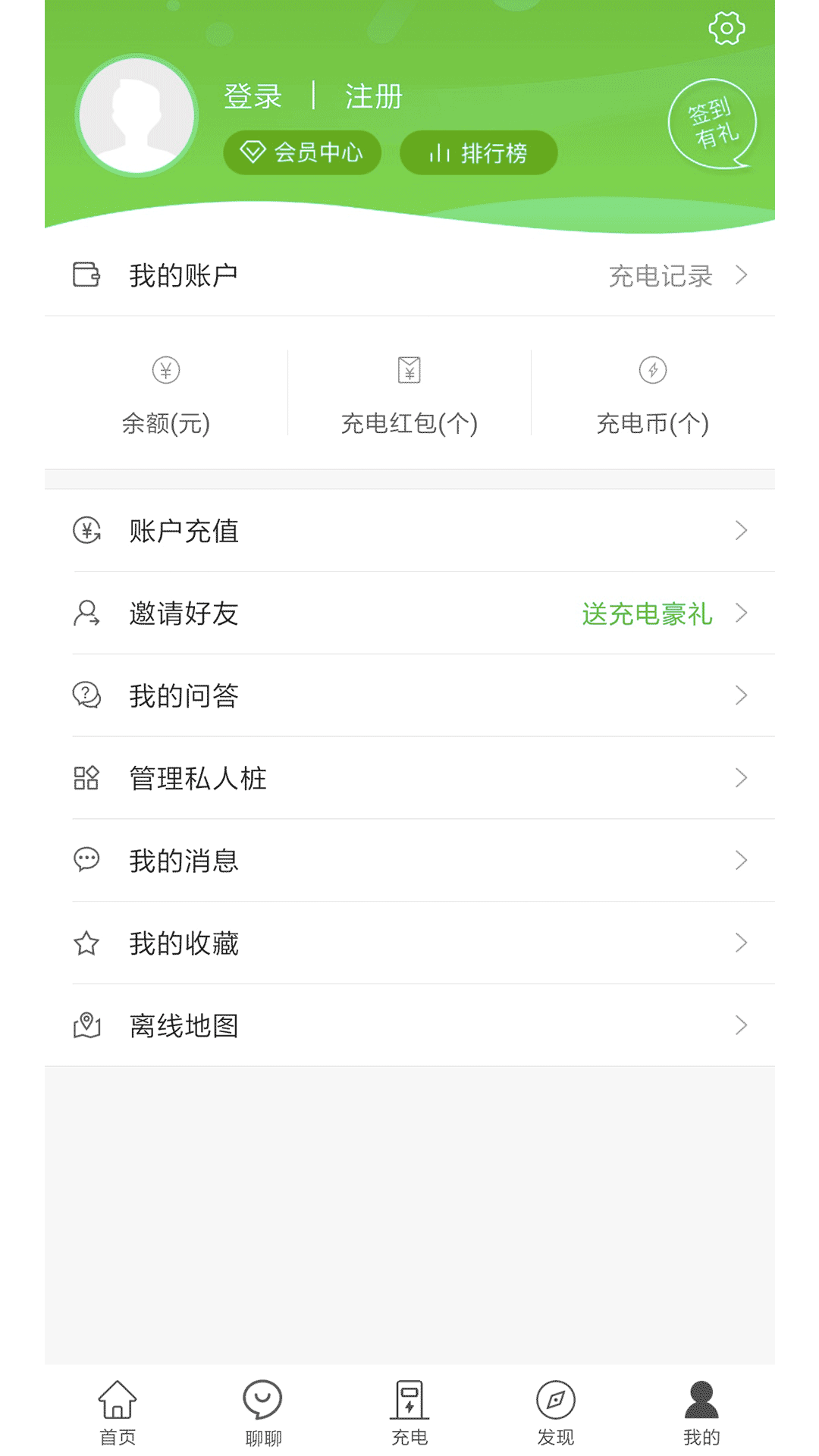Tap the 账户充值 recharge icon
The height and width of the screenshot is (1456, 819).
coord(87,531)
